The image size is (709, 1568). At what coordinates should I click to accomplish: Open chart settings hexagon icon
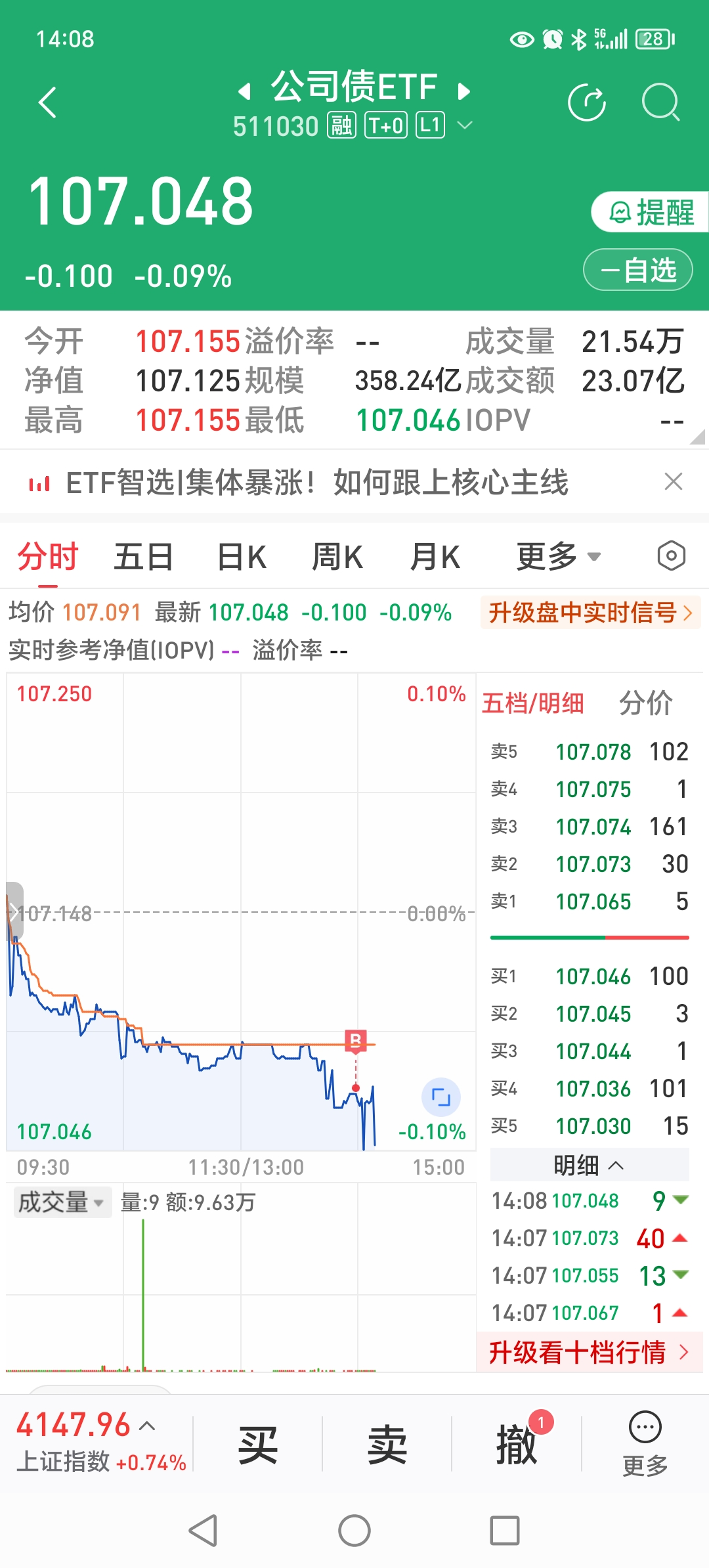671,556
